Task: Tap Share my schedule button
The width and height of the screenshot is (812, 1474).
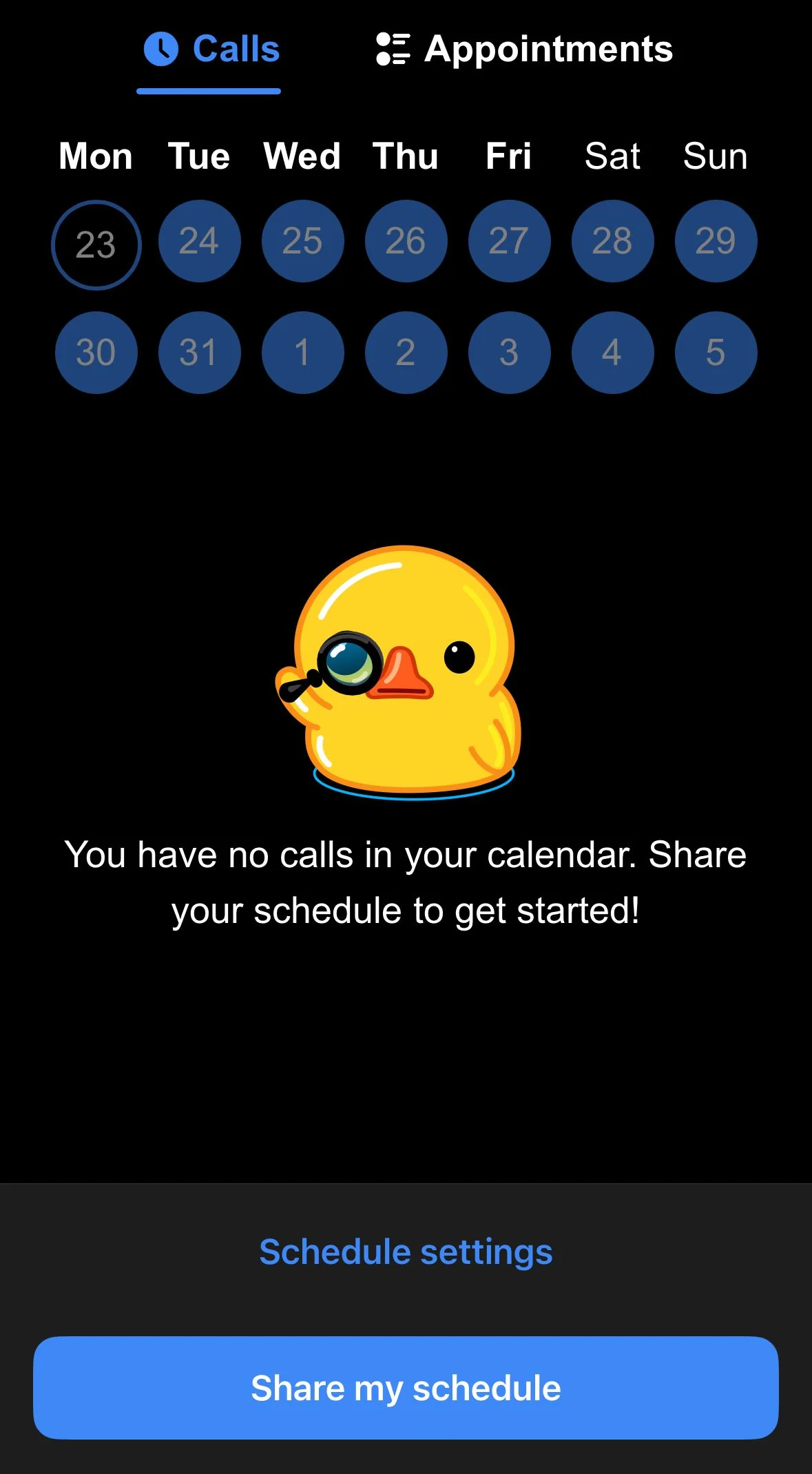Action: click(x=406, y=1388)
